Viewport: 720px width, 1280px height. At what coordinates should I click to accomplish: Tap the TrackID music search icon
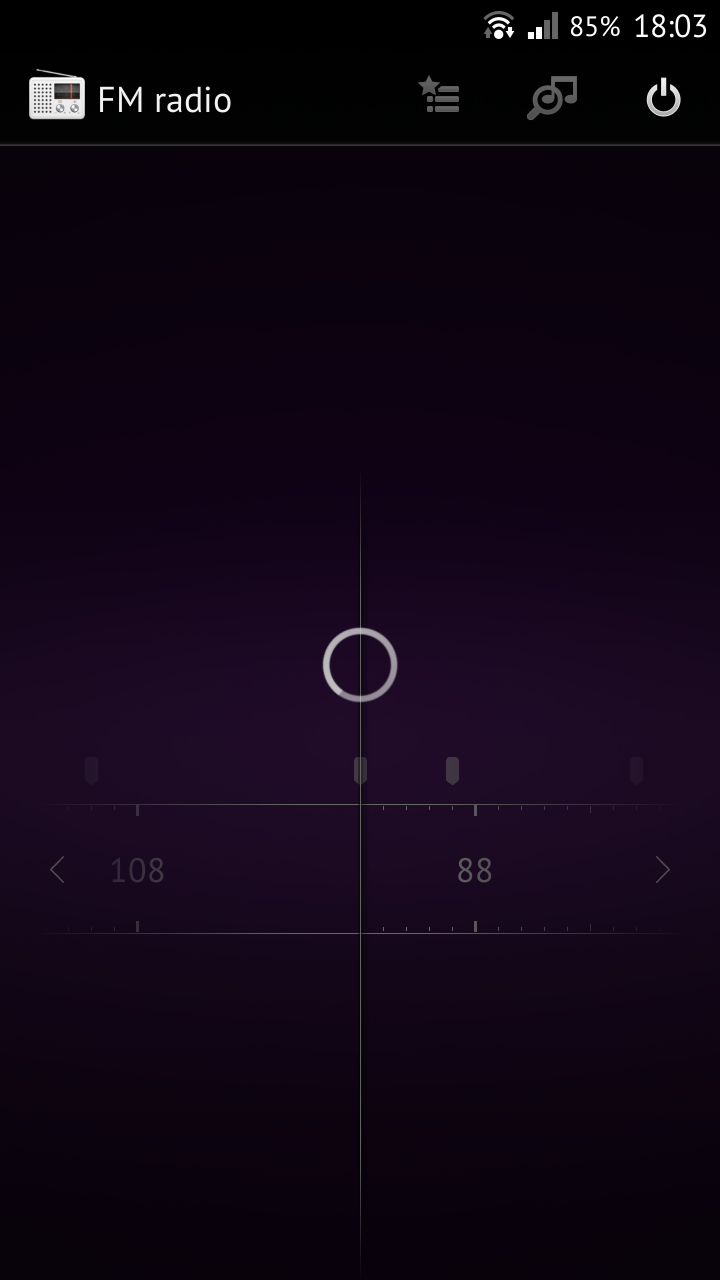point(552,98)
